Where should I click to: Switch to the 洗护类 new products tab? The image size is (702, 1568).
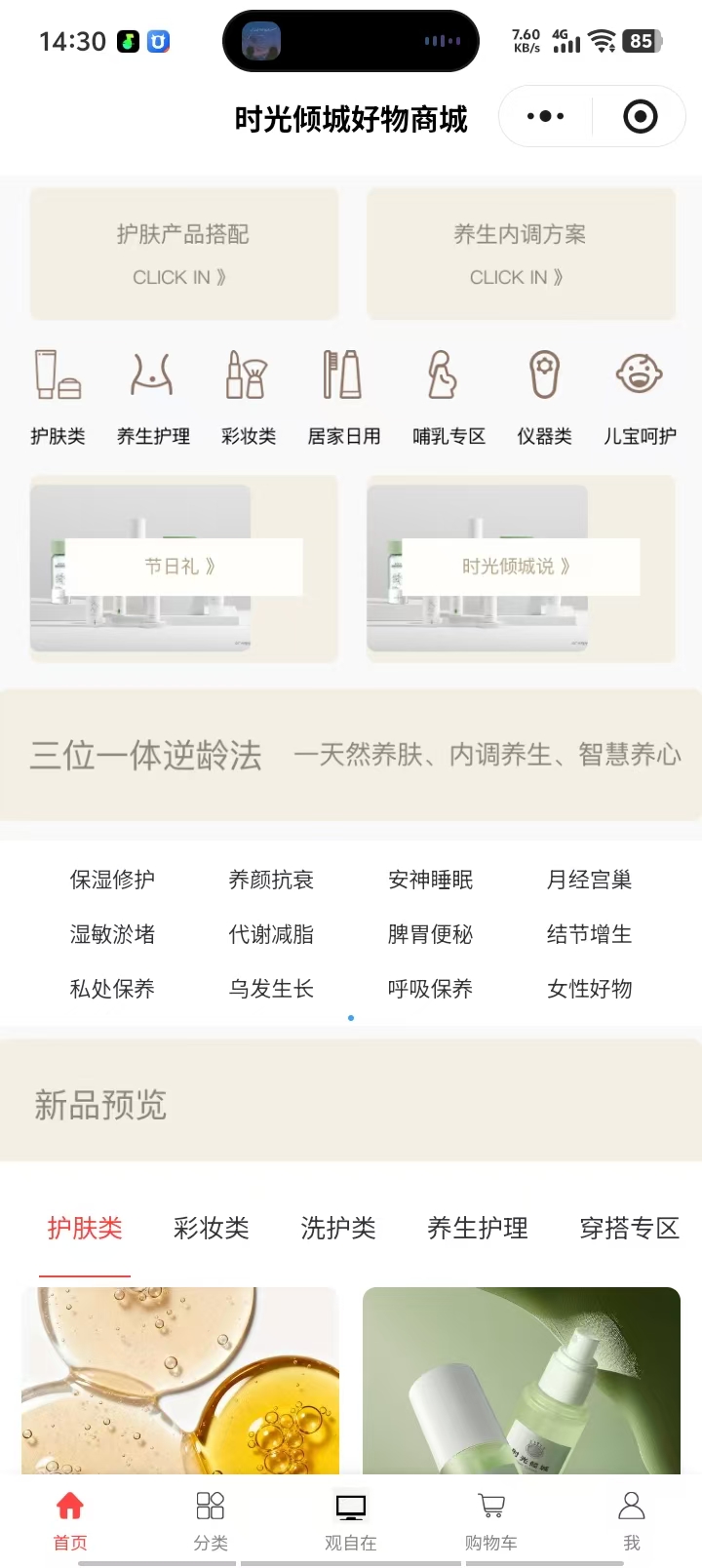click(337, 1229)
